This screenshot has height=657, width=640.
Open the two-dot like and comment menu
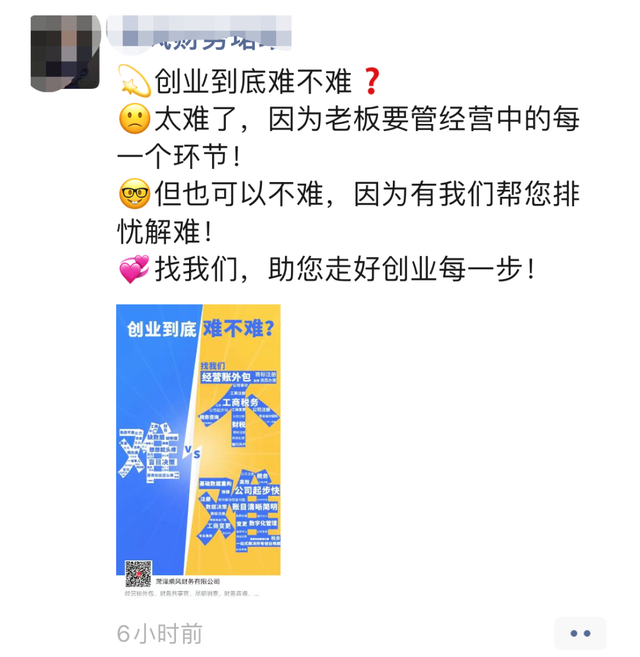pos(580,632)
